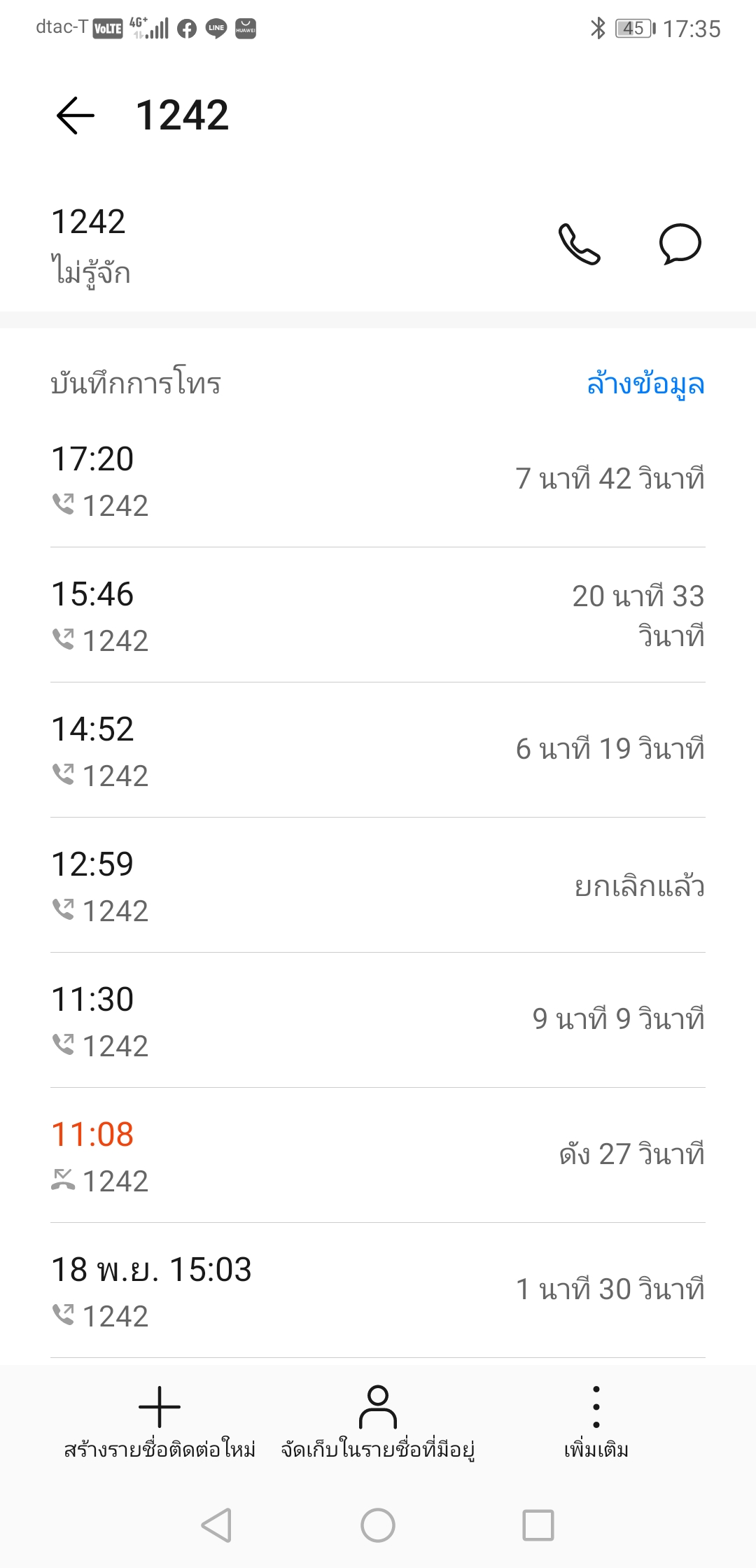Viewport: 756px width, 1568px height.
Task: Select the 14:52 call record
Action: (378, 750)
